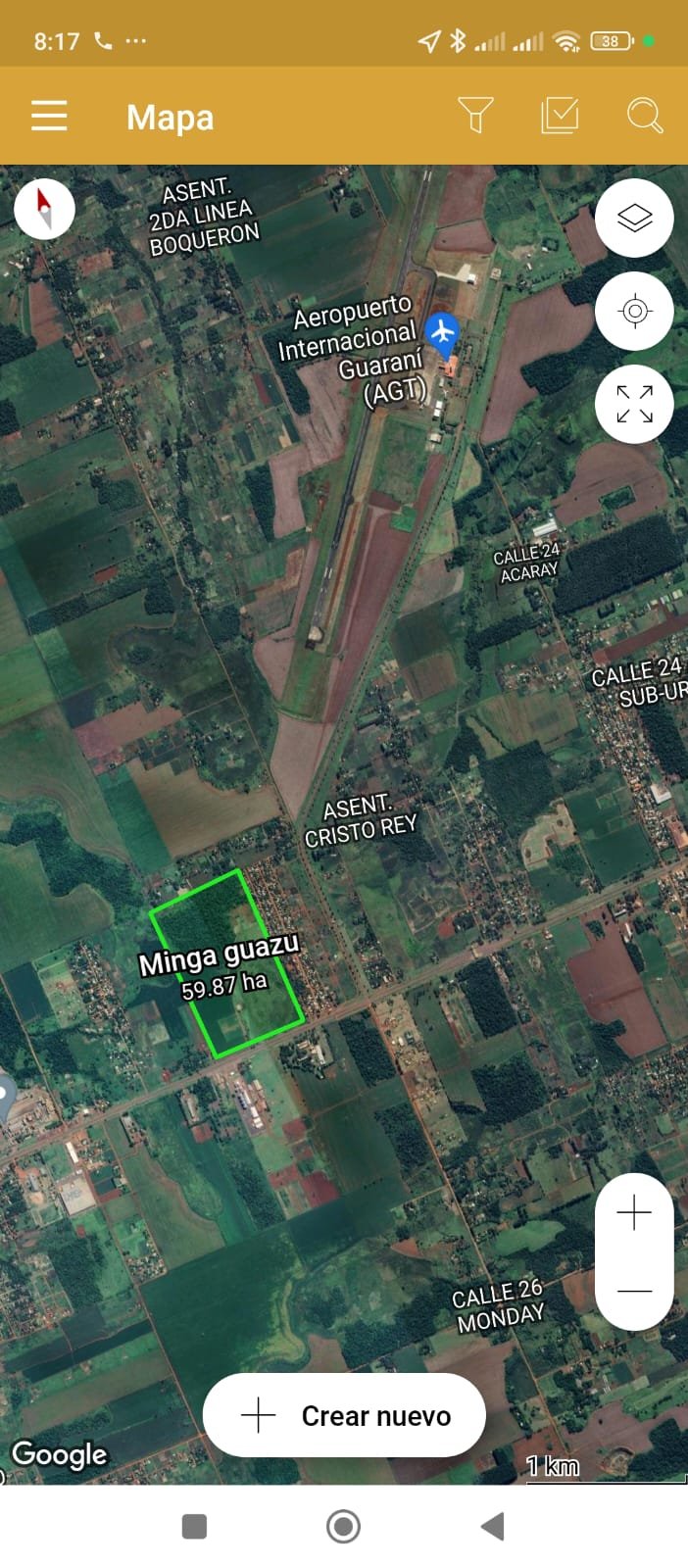Center map on my location
Viewport: 688px width, 1568px height.
pos(634,312)
